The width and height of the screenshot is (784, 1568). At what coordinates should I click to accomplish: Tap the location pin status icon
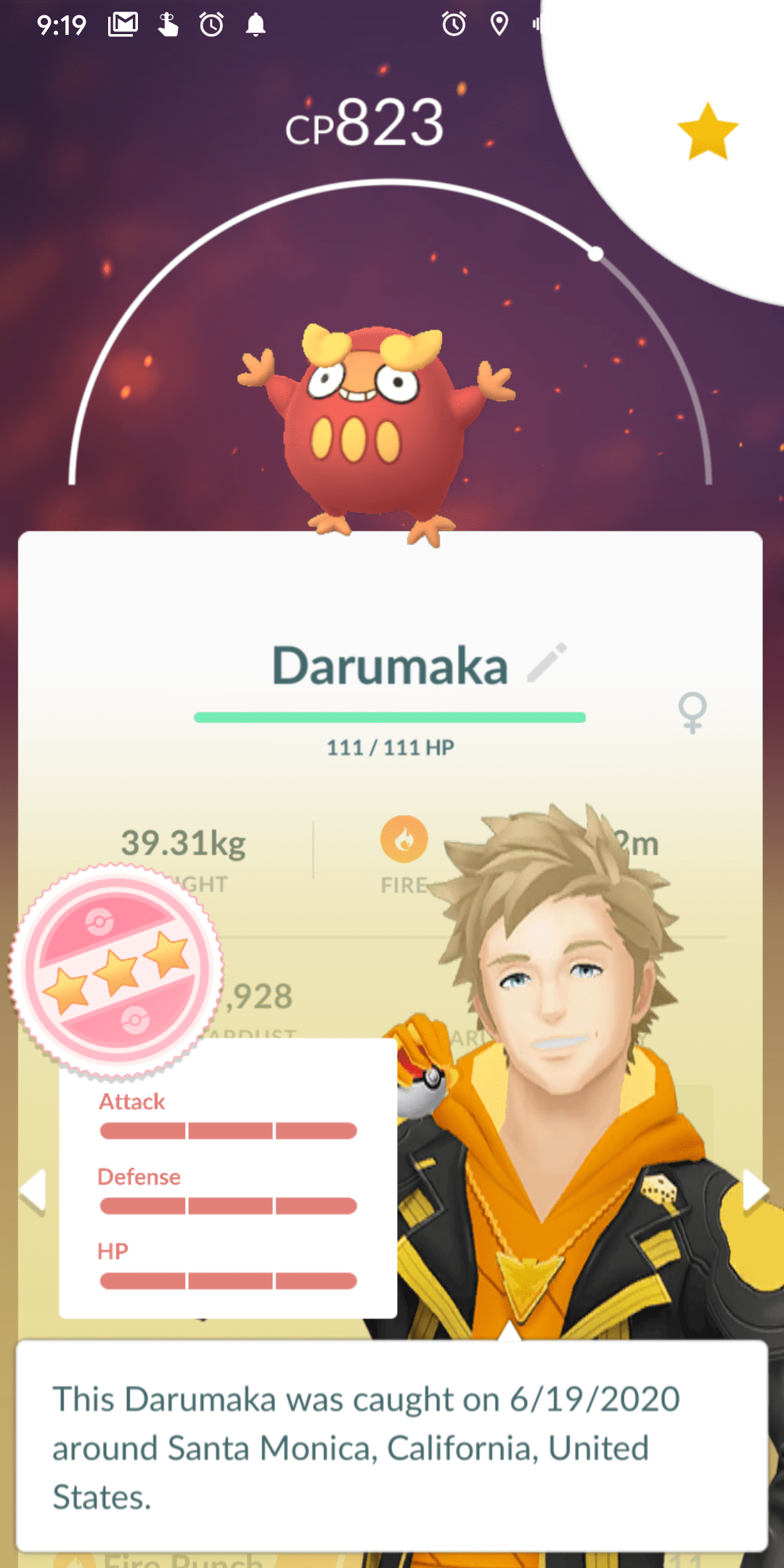pos(499,24)
